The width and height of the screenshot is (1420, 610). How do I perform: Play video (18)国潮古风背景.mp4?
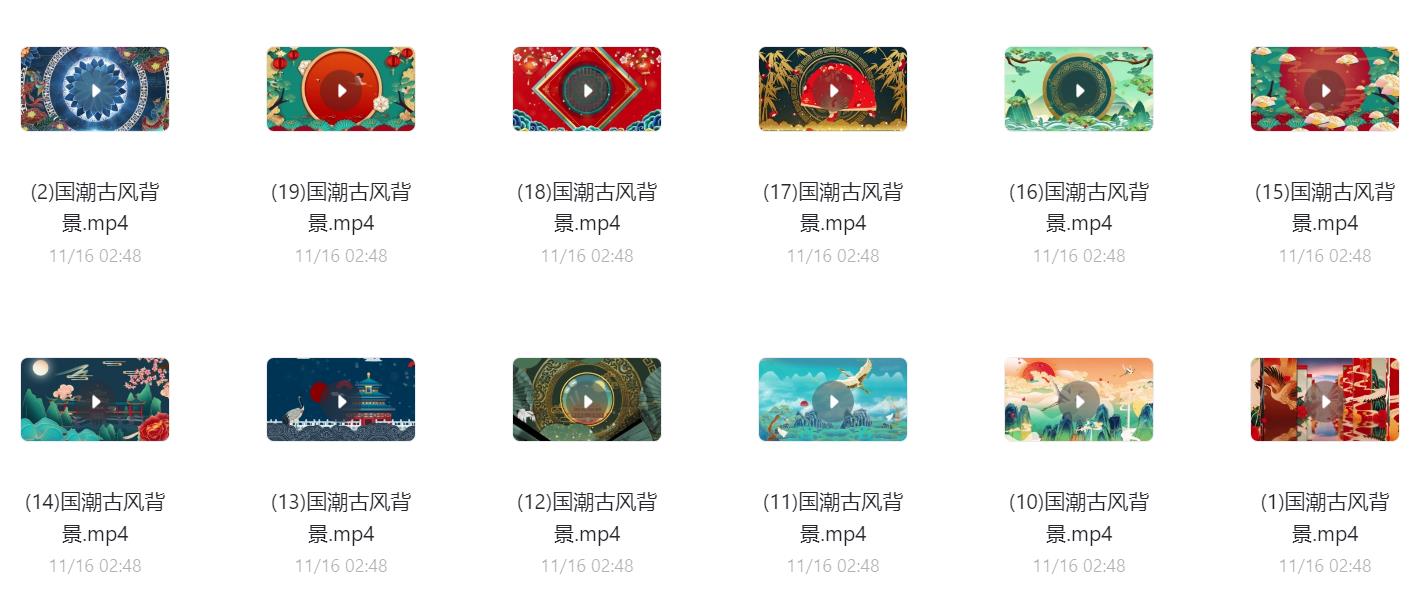587,90
